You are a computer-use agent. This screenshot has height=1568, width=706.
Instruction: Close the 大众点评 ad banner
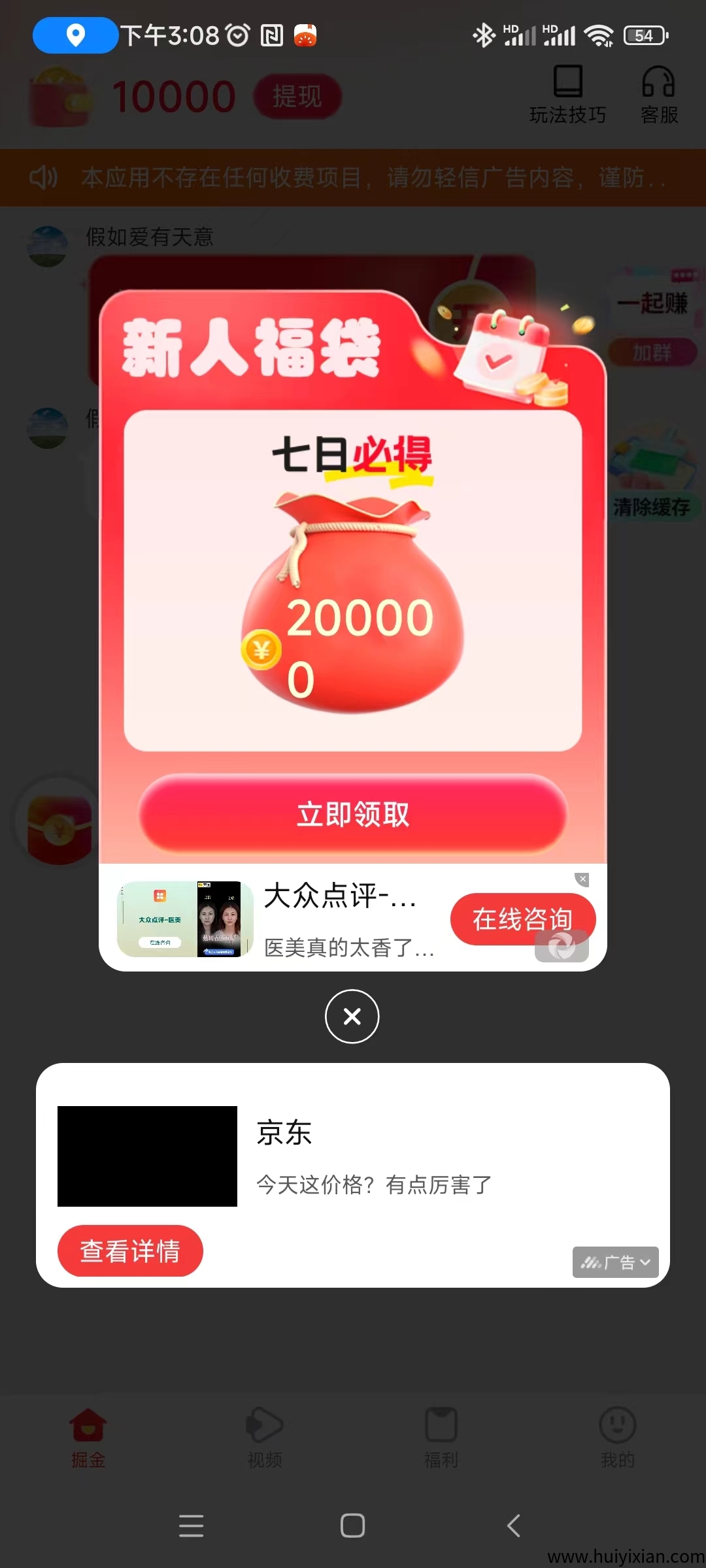coord(582,879)
